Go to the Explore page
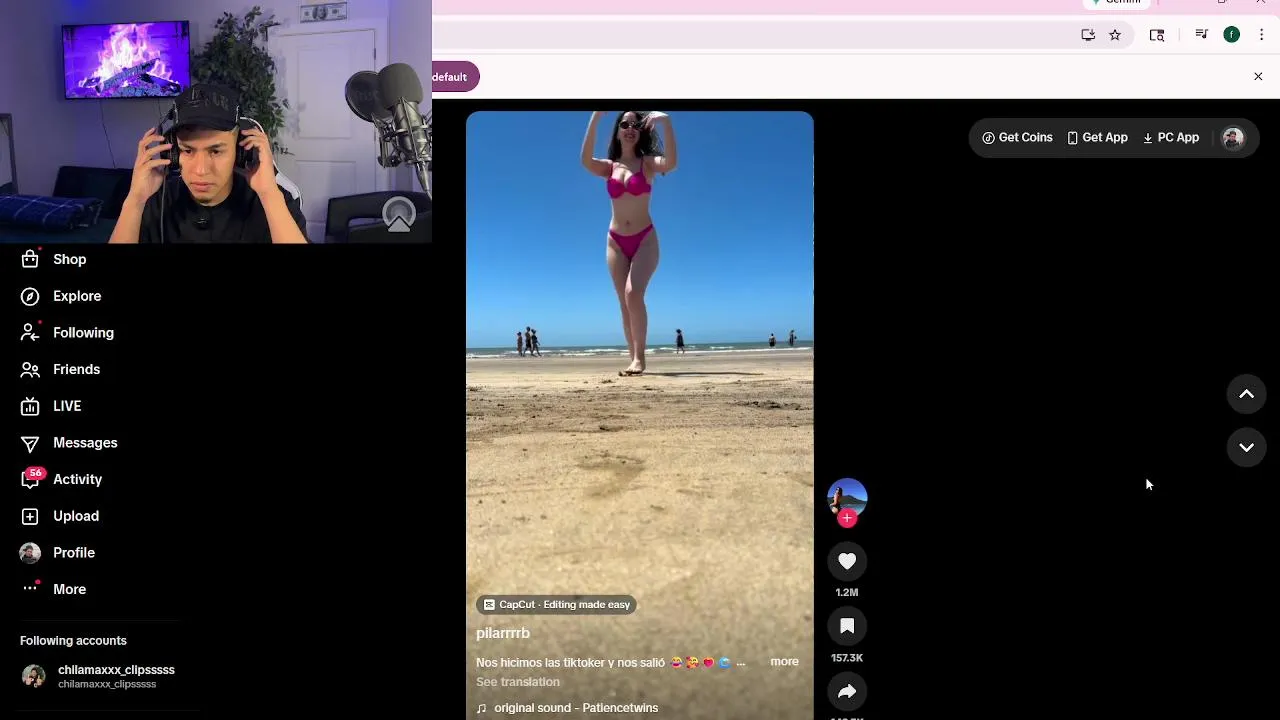Viewport: 1280px width, 720px height. [x=76, y=296]
